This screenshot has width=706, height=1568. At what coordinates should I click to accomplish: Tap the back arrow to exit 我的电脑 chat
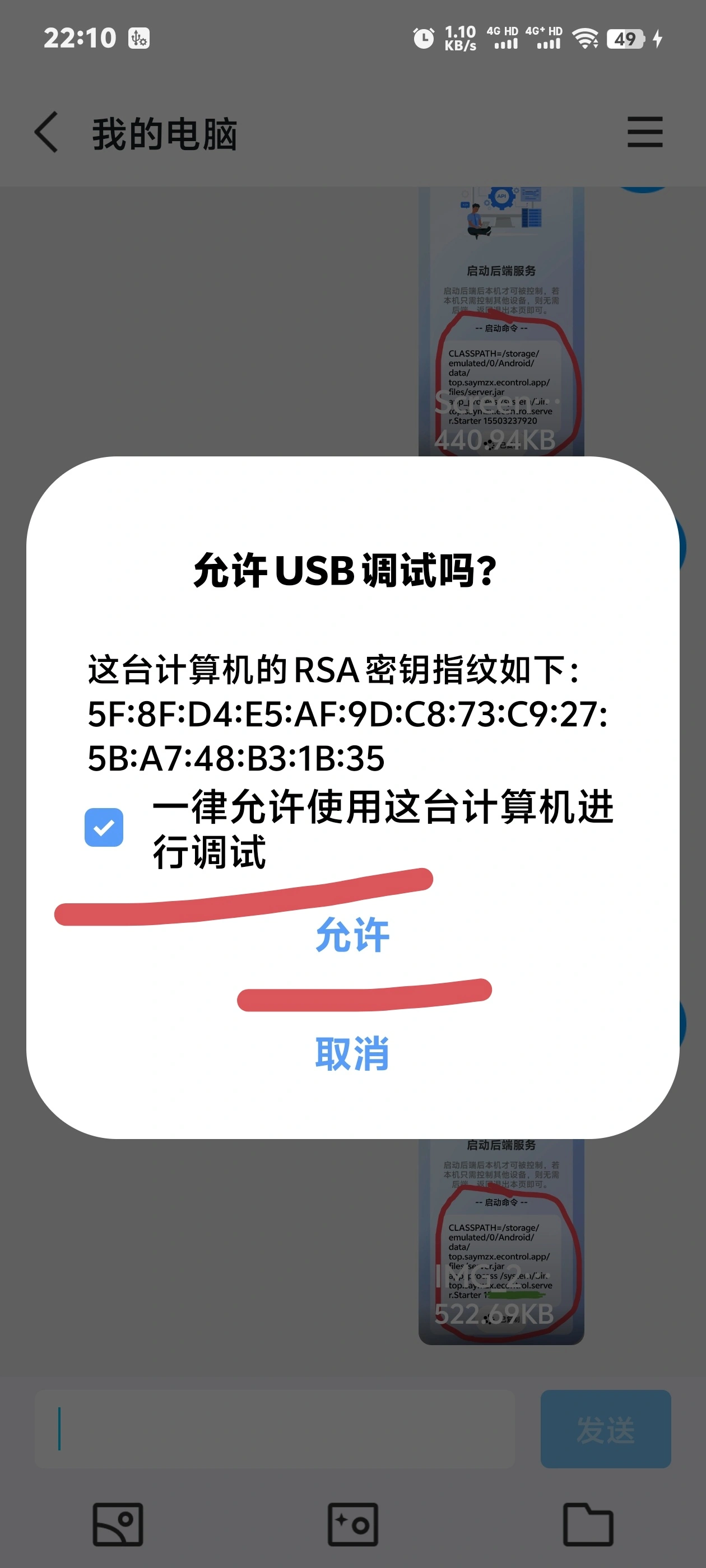pyautogui.click(x=46, y=133)
